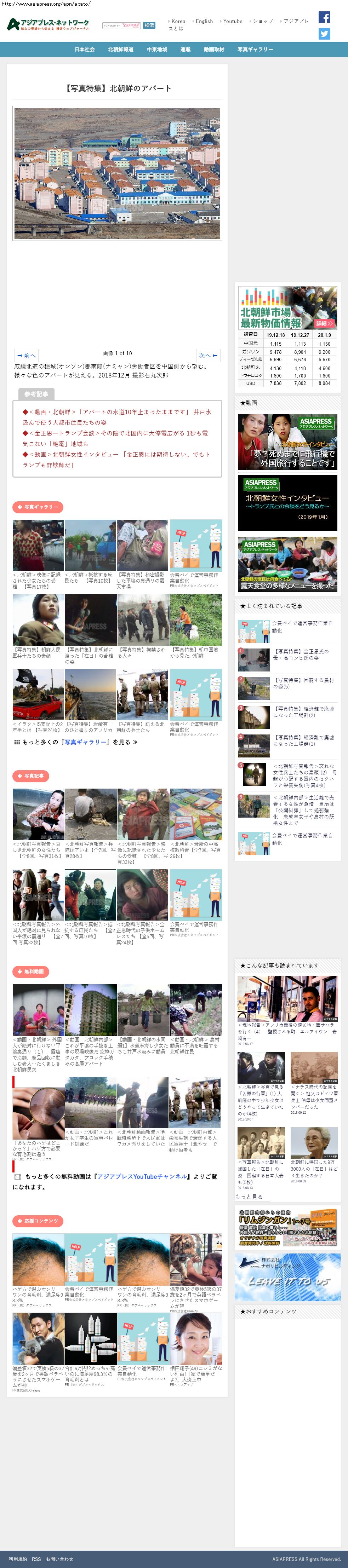Open the 北朝鮮市場最新物価情報 banner
The height and width of the screenshot is (1568, 348).
click(287, 308)
